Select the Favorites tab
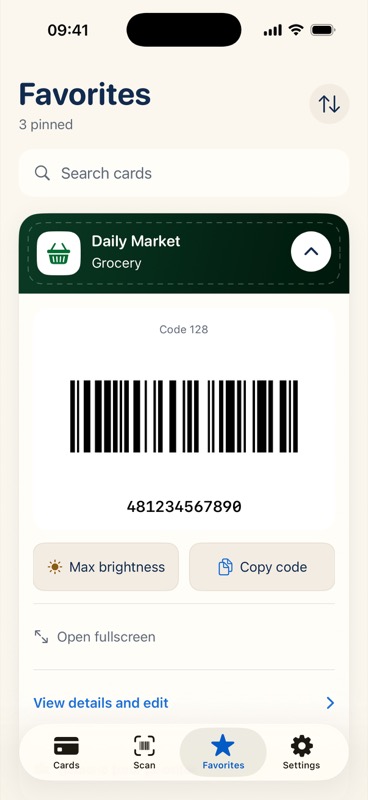Screen dimensions: 368x800 pyautogui.click(x=223, y=752)
